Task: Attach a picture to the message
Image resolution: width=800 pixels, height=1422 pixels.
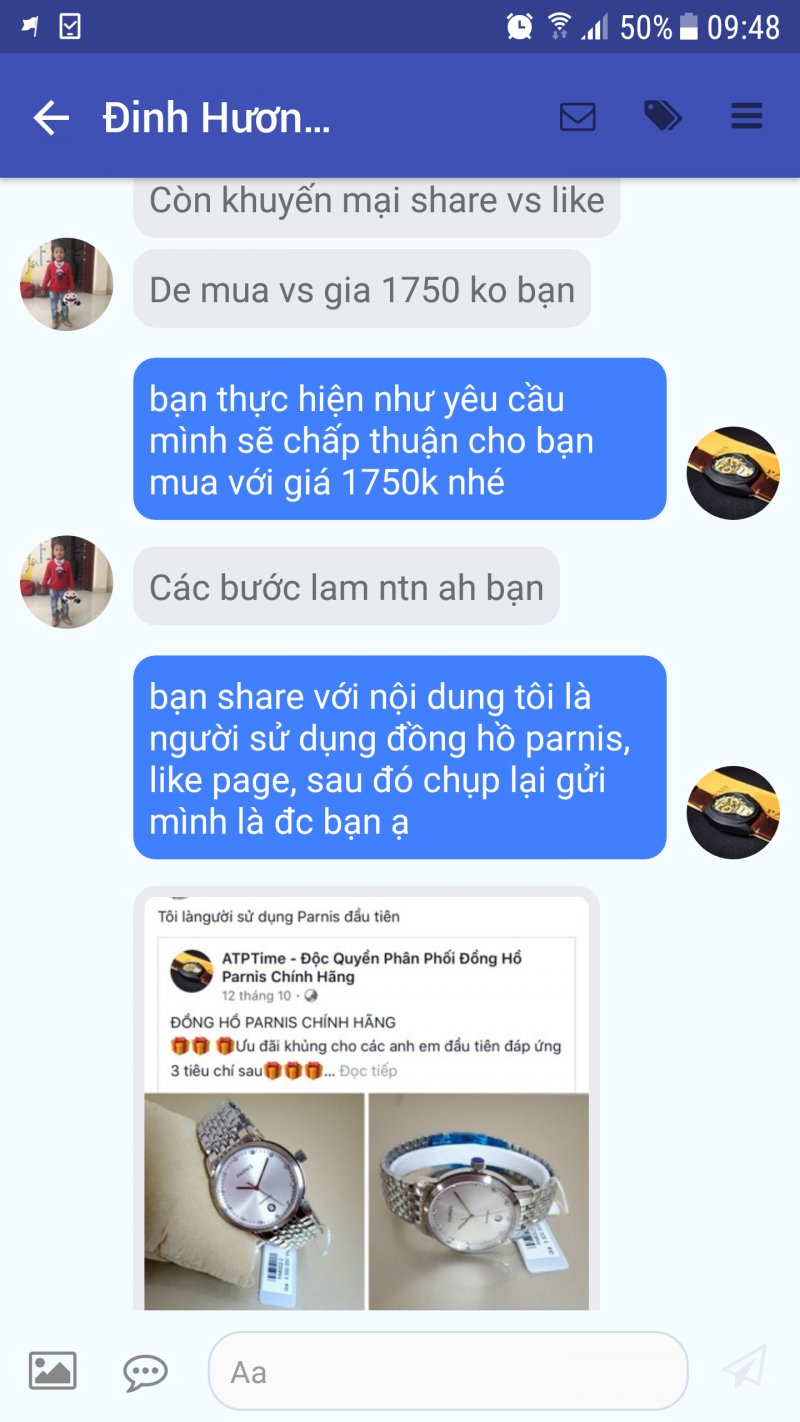Action: coord(52,1370)
